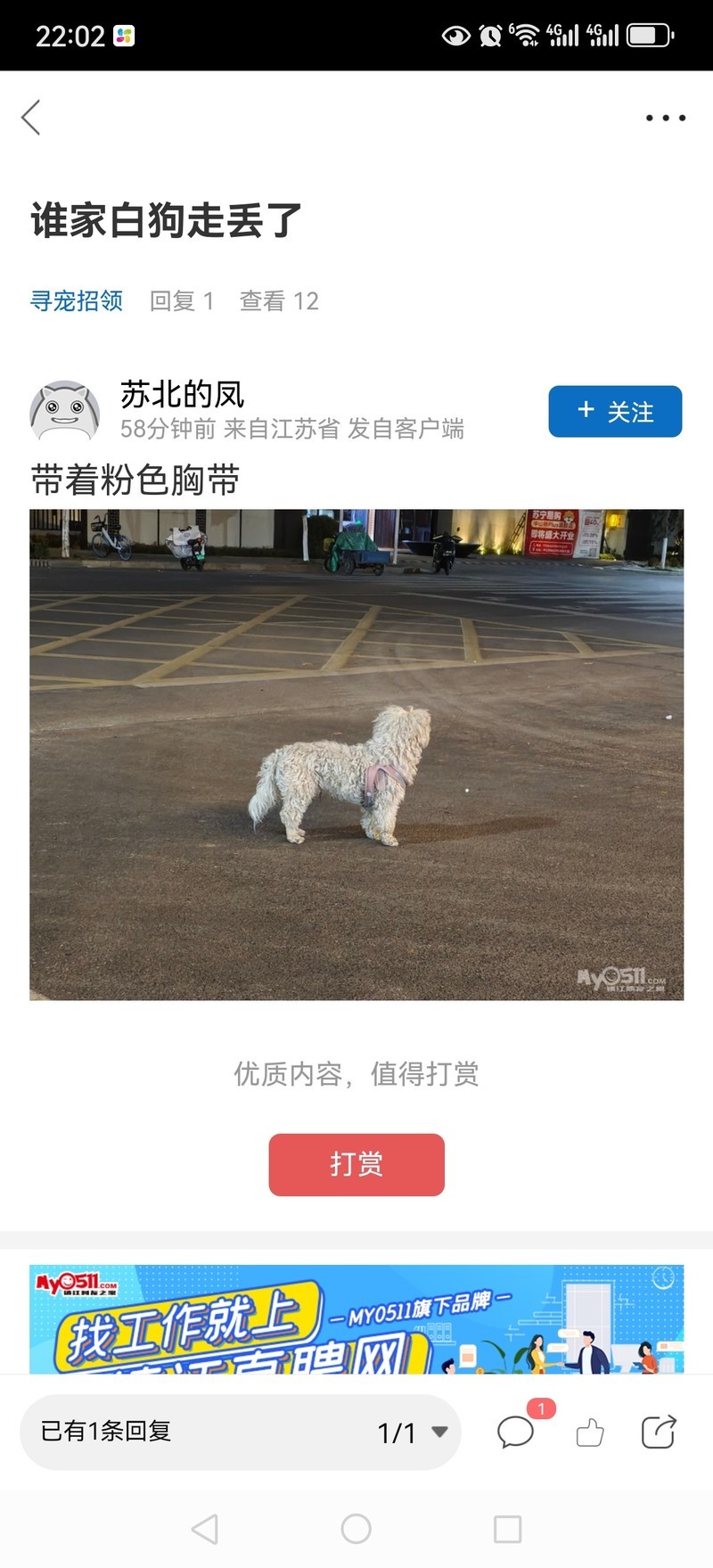
Task: Open the system recent apps button
Action: pos(507,1529)
